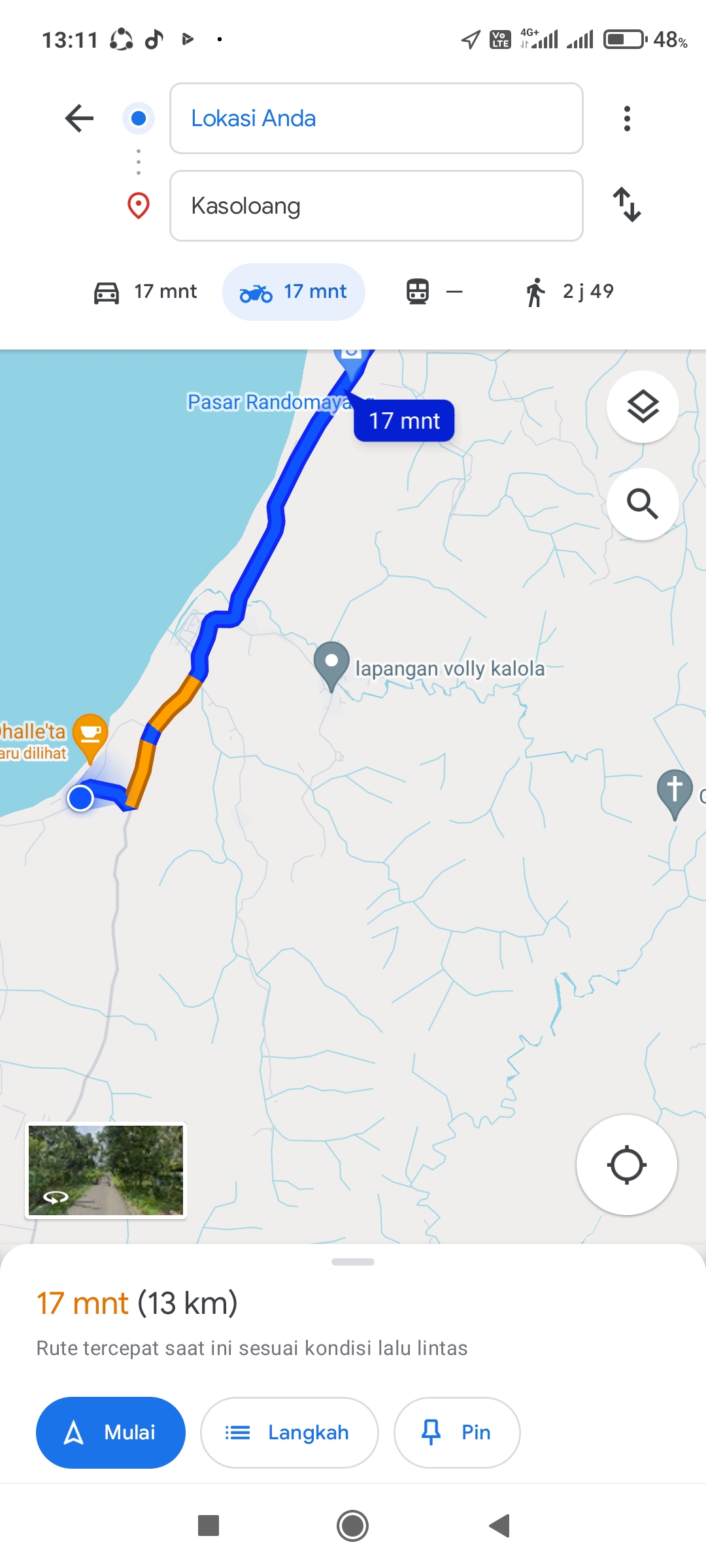Open recent apps via square button
The image size is (706, 1568).
(209, 1526)
